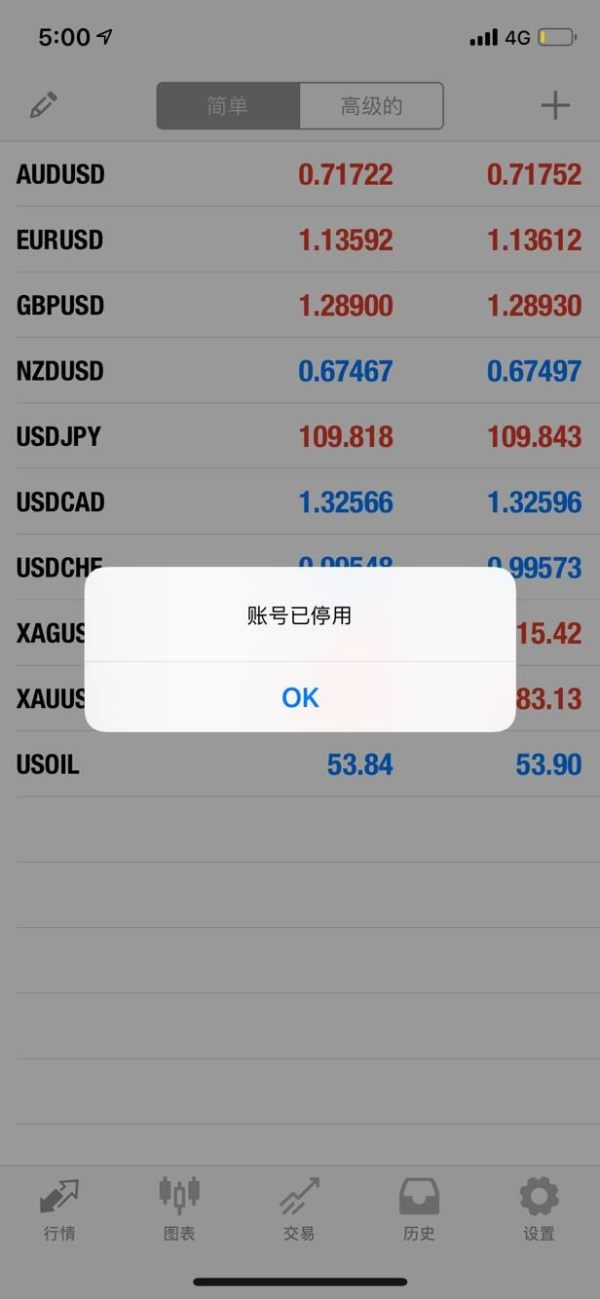Tap the pencil edit icon
The image size is (600, 1299).
pyautogui.click(x=43, y=106)
